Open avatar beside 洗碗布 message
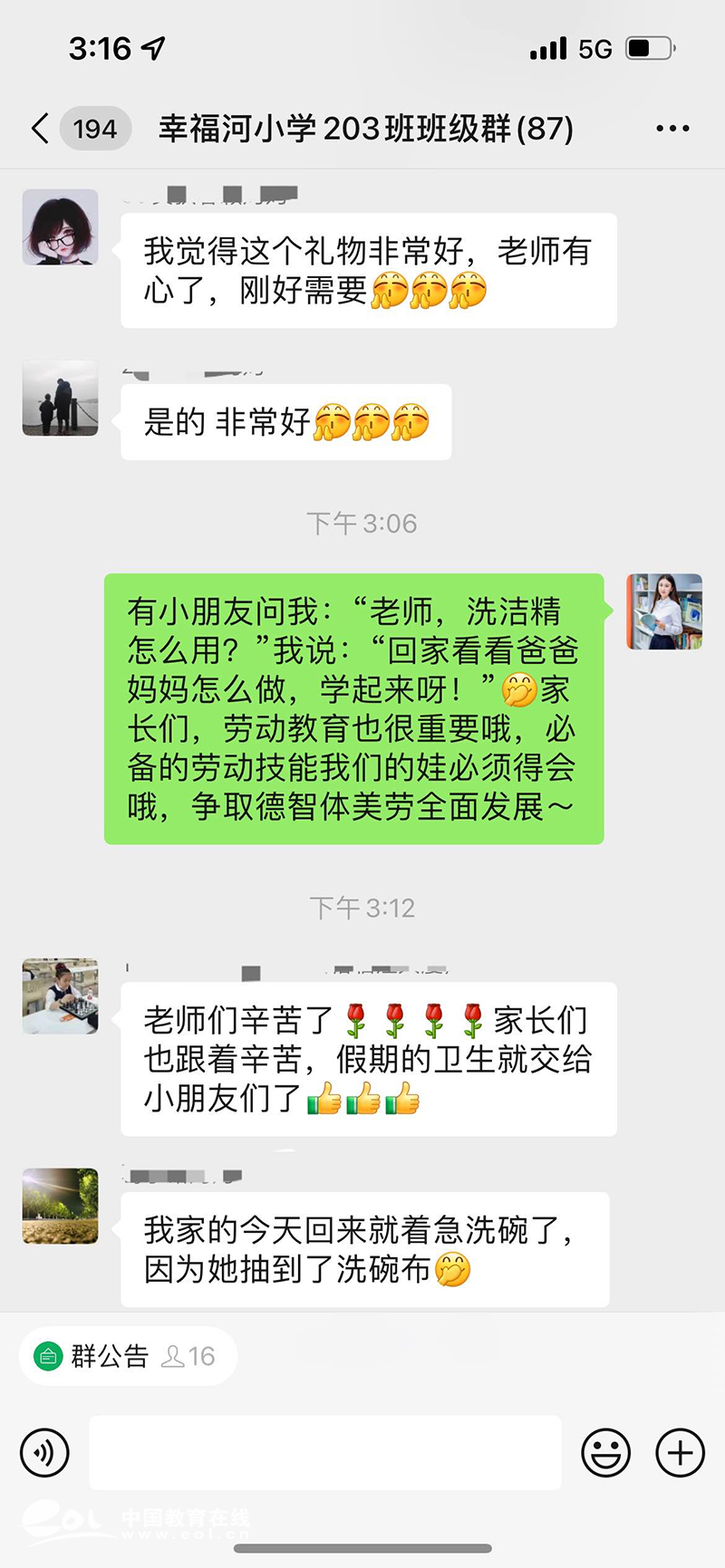The width and height of the screenshot is (725, 1568). click(x=60, y=1206)
